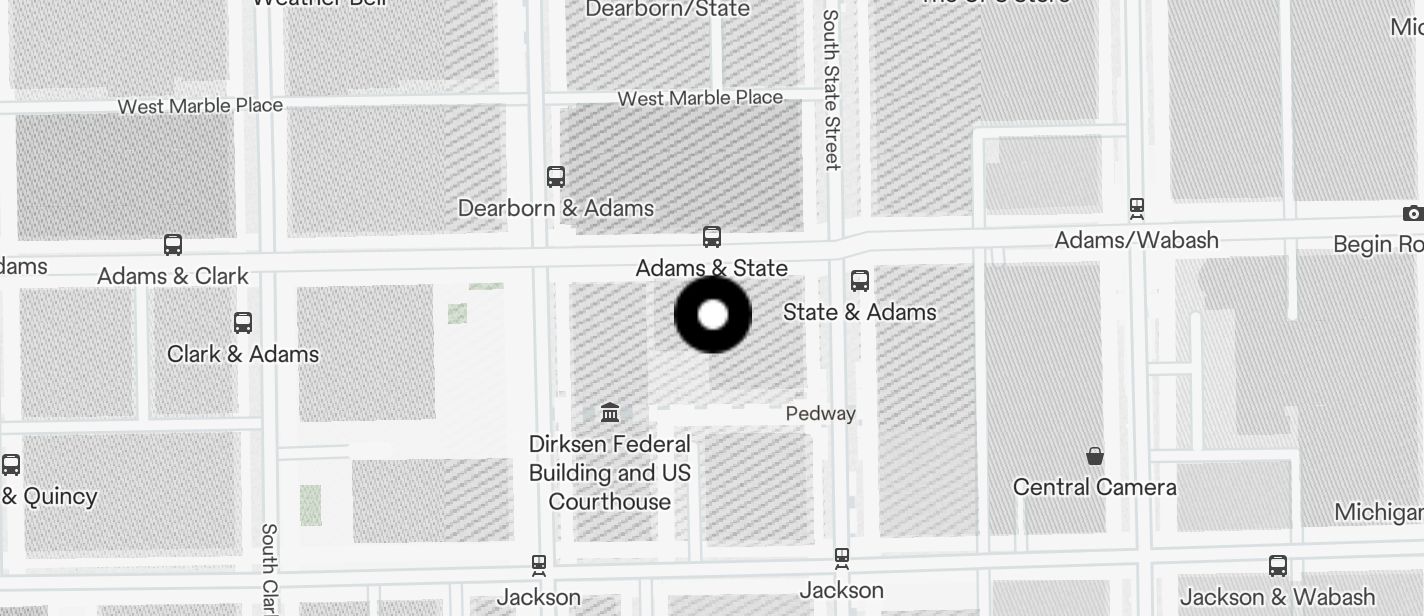Tap the Central Camera shop marker

pyautogui.click(x=1095, y=456)
